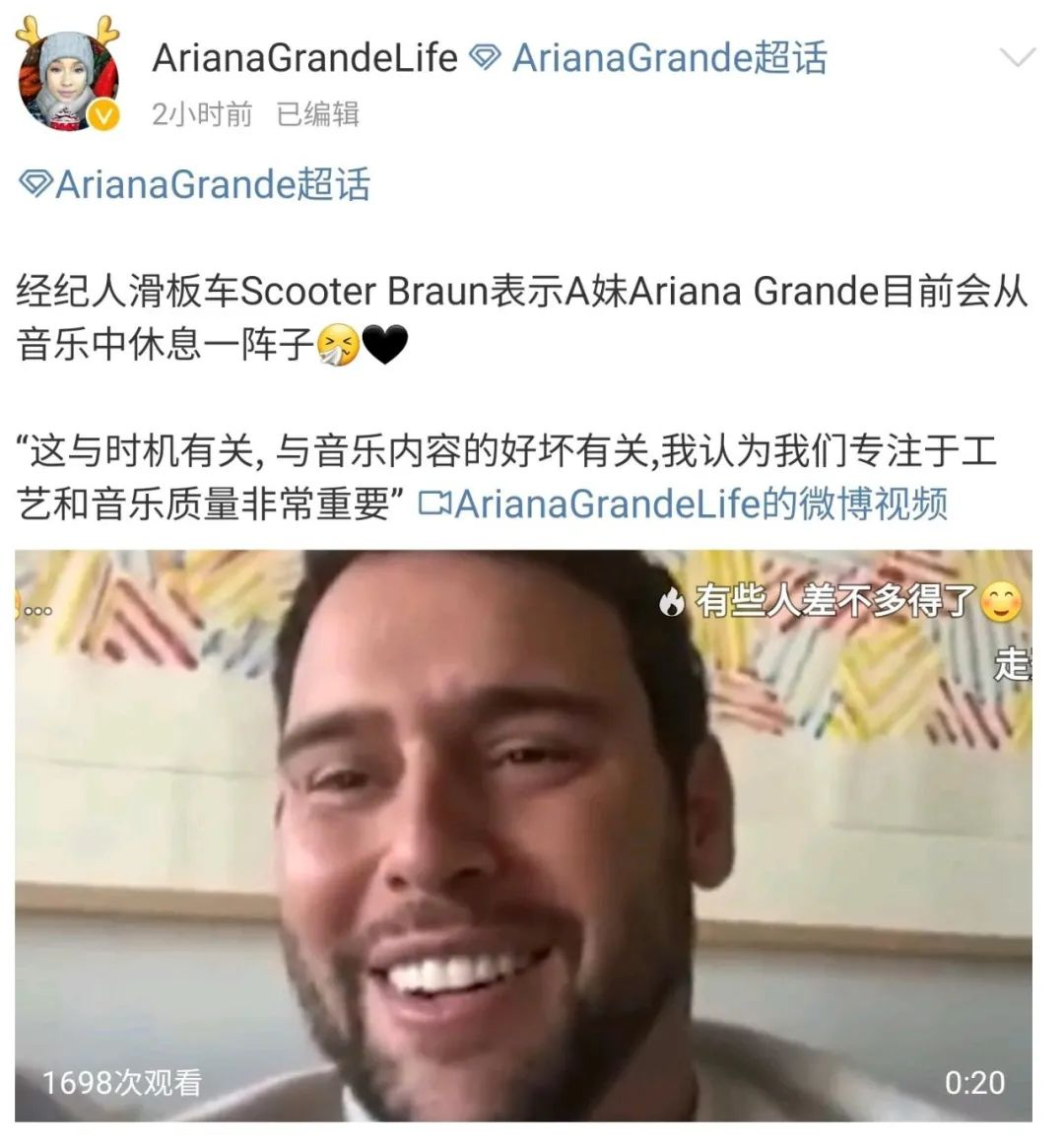Open the ArianaGrande超话 topic tag in post
The height and width of the screenshot is (1145, 1064).
194,184
